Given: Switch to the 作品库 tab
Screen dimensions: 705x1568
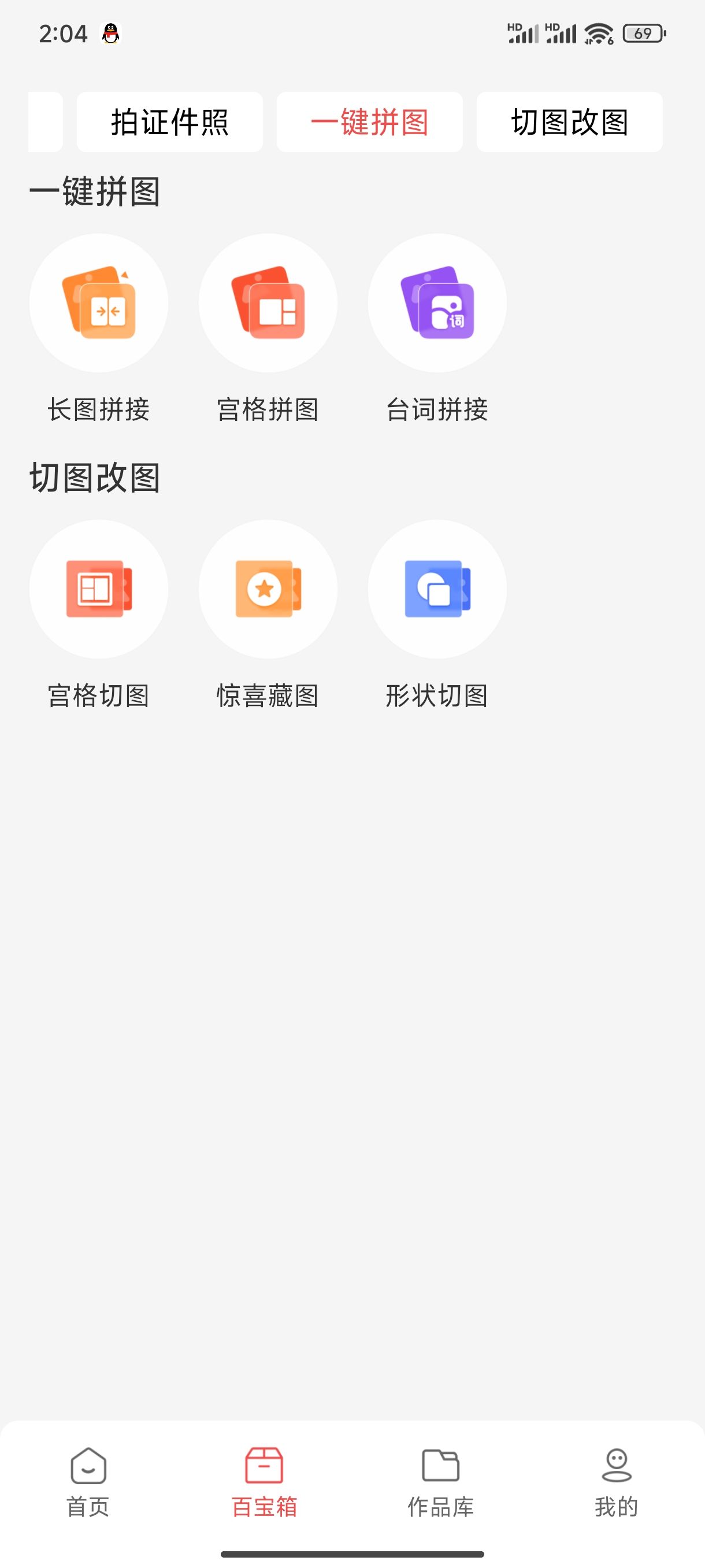Looking at the screenshot, I should tap(440, 1482).
